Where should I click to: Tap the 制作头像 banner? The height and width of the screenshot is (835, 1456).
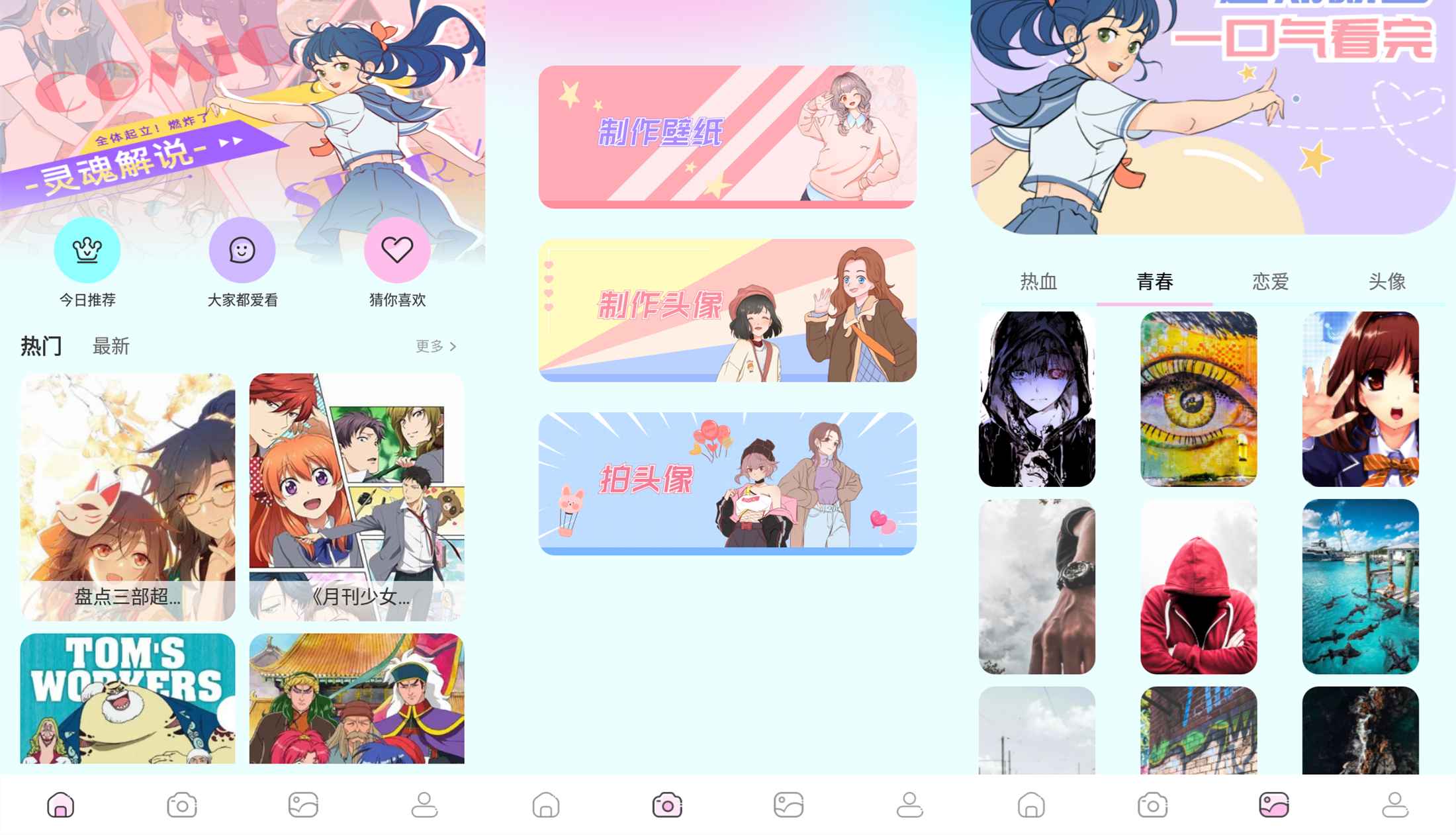point(727,310)
